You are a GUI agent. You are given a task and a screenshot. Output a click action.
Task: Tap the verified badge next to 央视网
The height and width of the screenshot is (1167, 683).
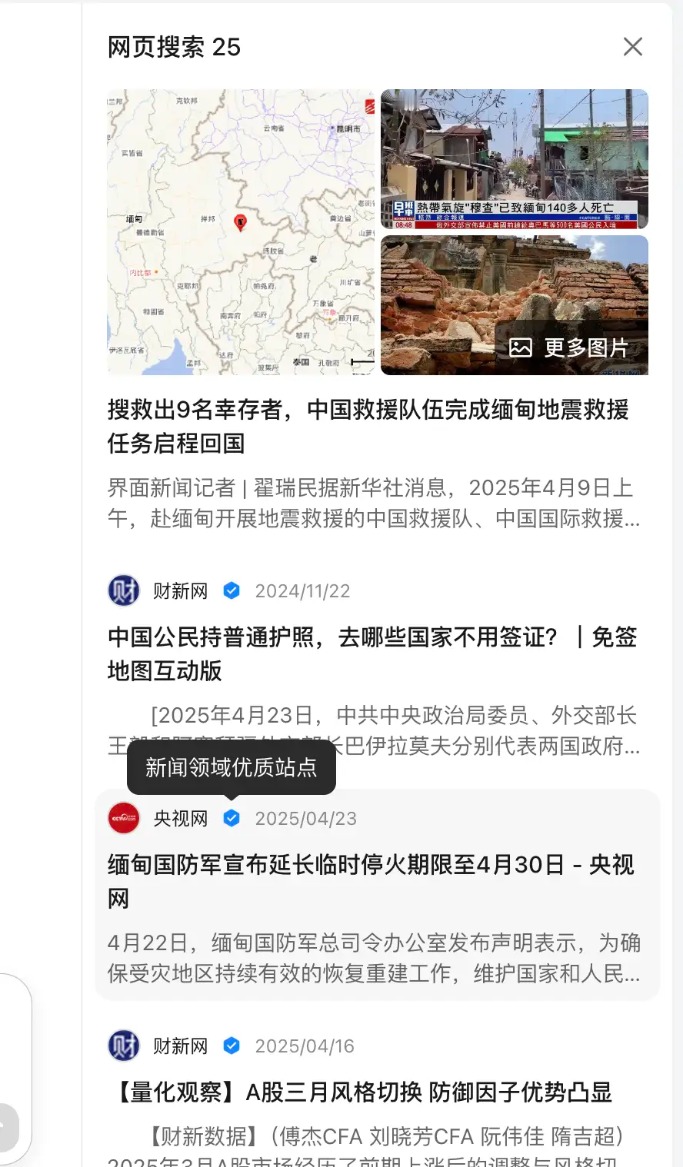point(231,818)
